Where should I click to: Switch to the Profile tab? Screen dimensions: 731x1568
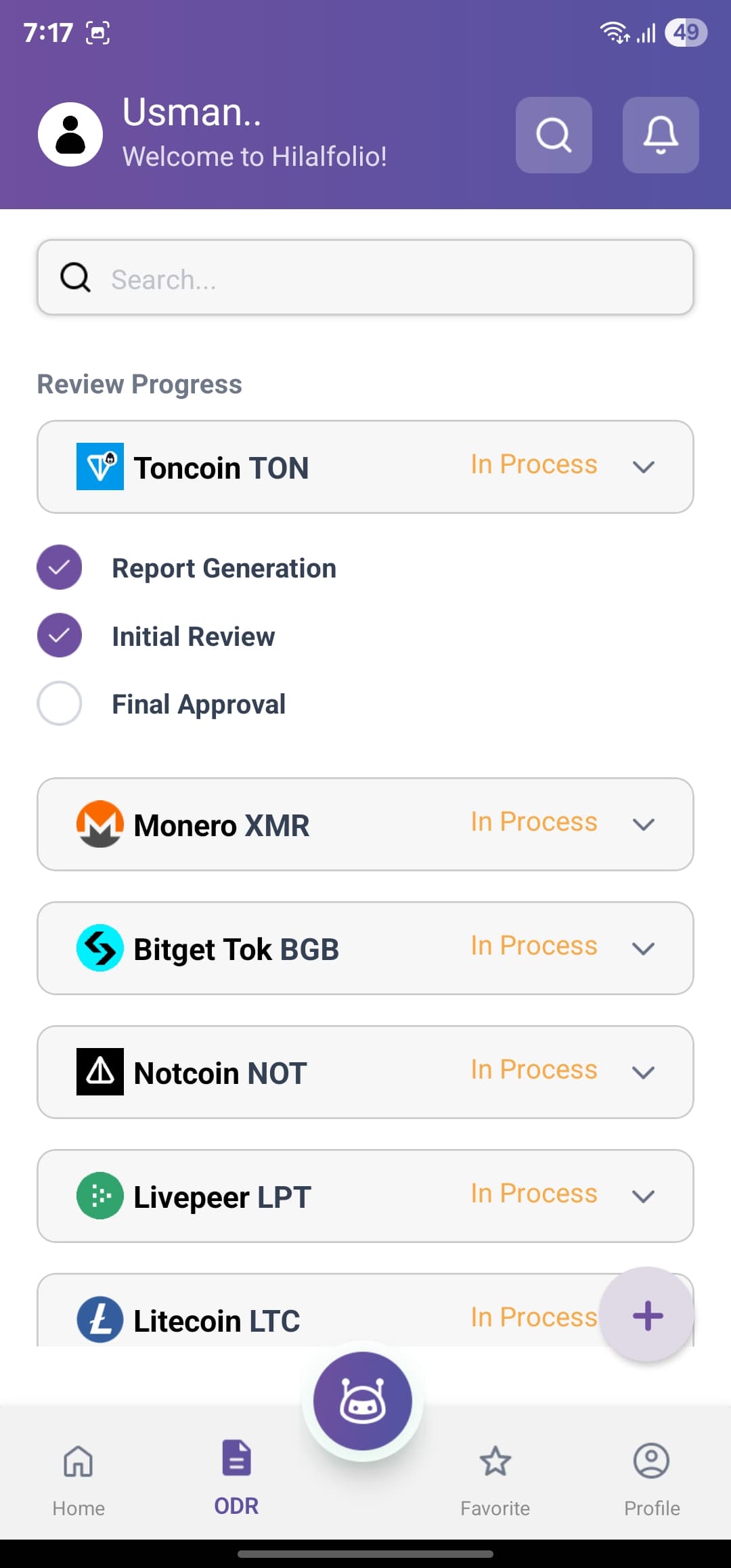coord(652,1479)
